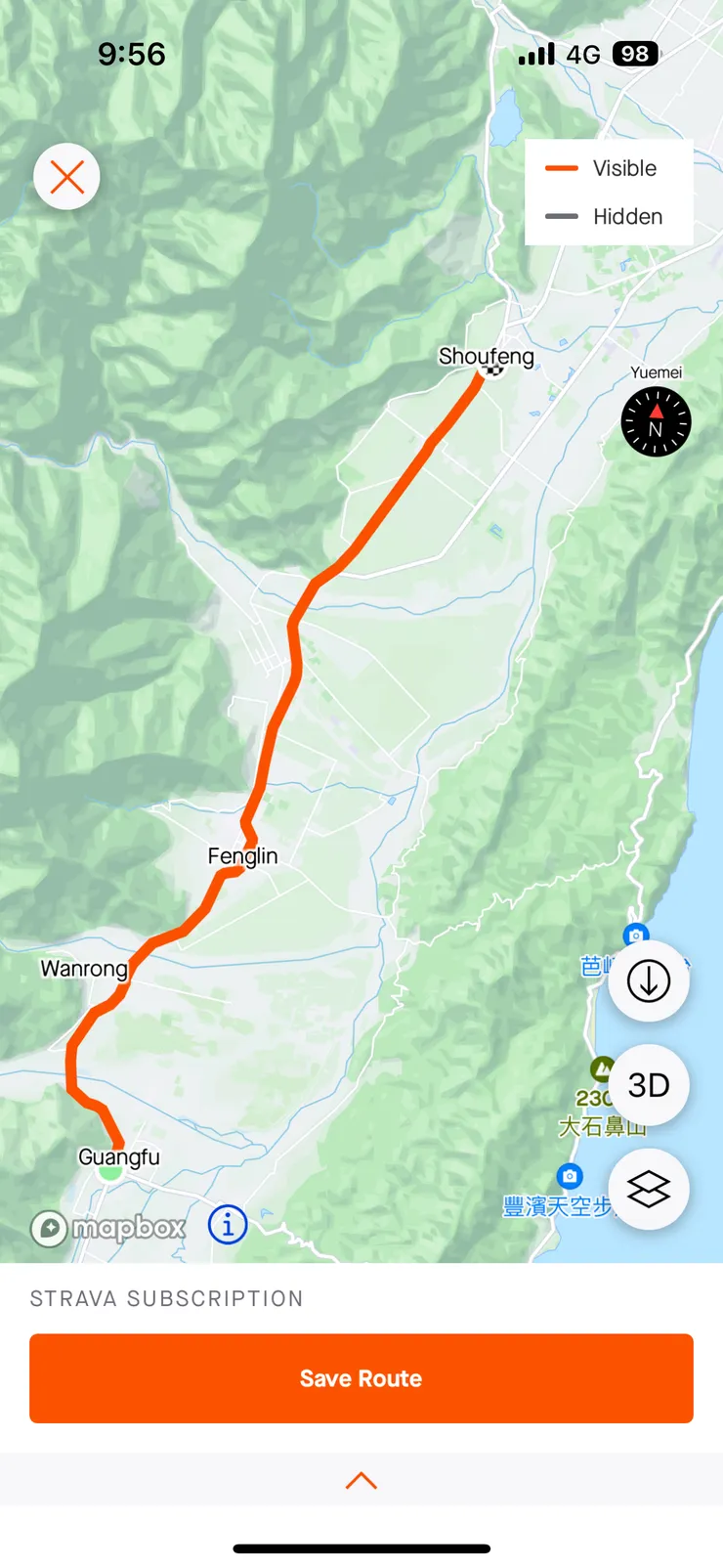Save Route with the orange button
The image size is (723, 1568).
coord(361,1378)
